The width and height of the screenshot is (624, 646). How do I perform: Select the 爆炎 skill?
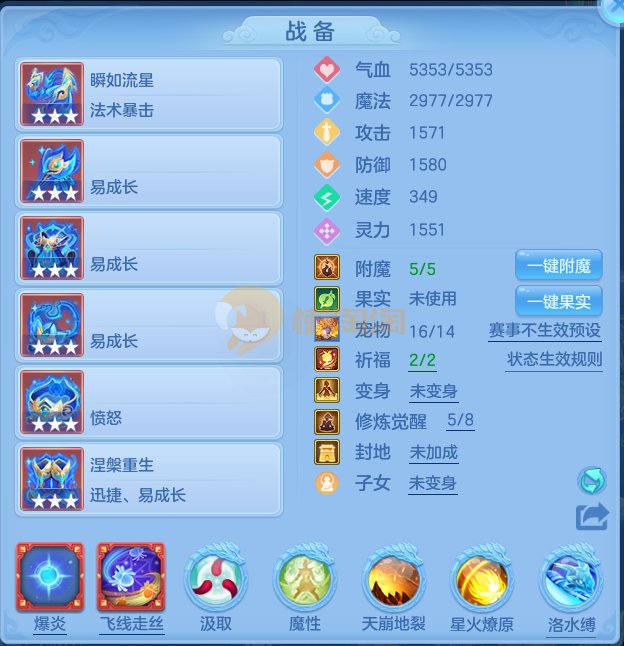pos(49,577)
